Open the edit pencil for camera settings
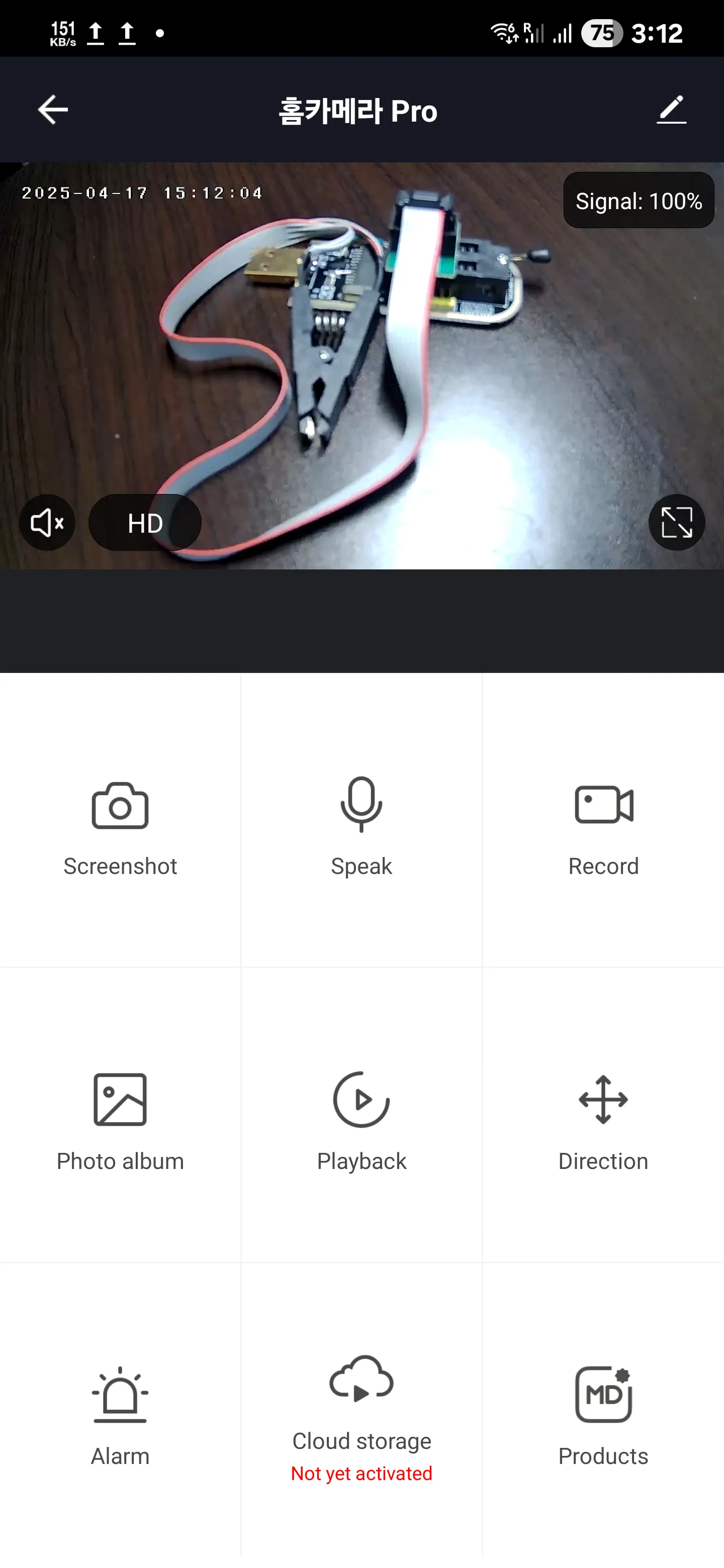 671,110
